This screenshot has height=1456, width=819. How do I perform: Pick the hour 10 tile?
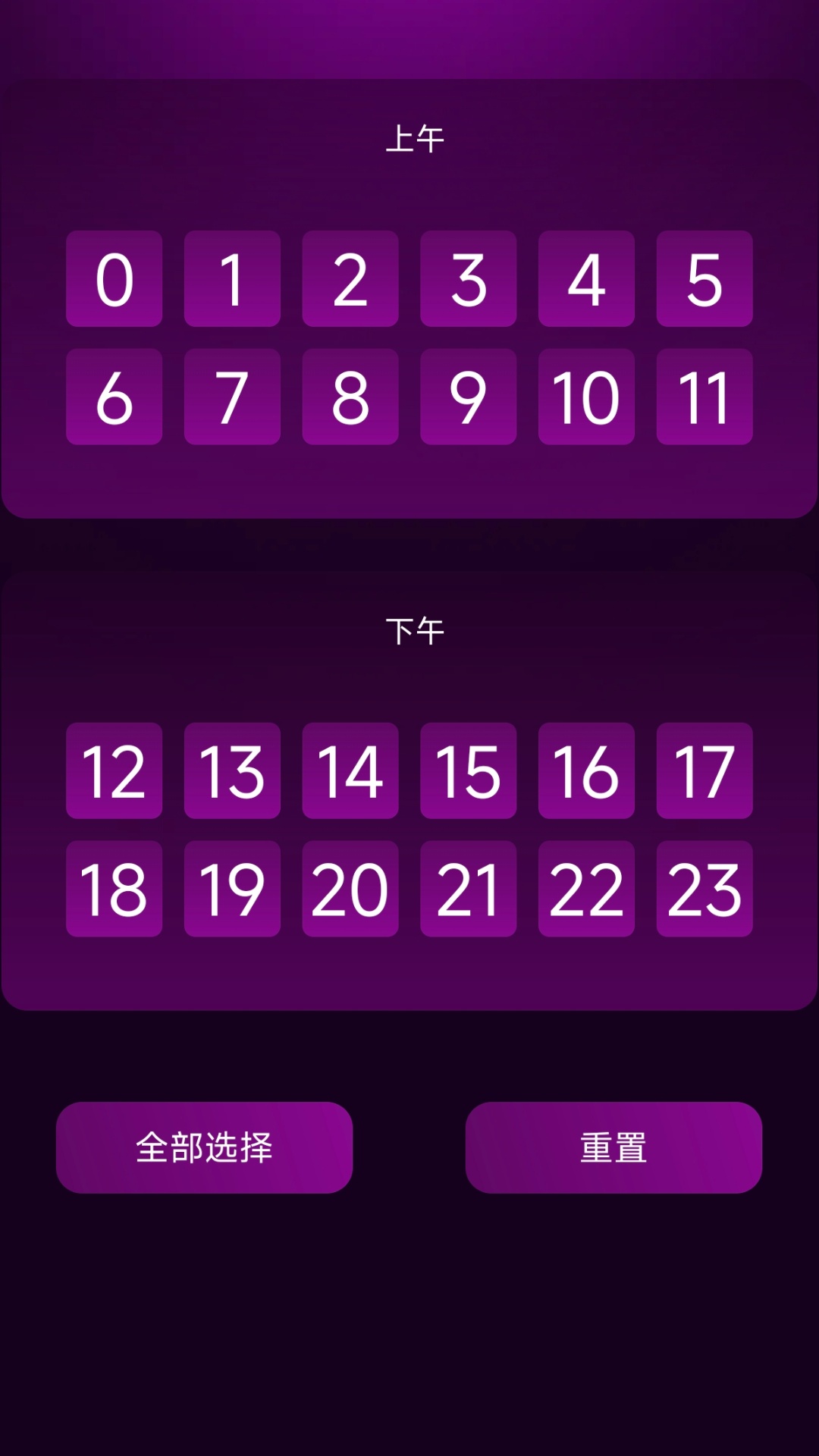(x=586, y=397)
